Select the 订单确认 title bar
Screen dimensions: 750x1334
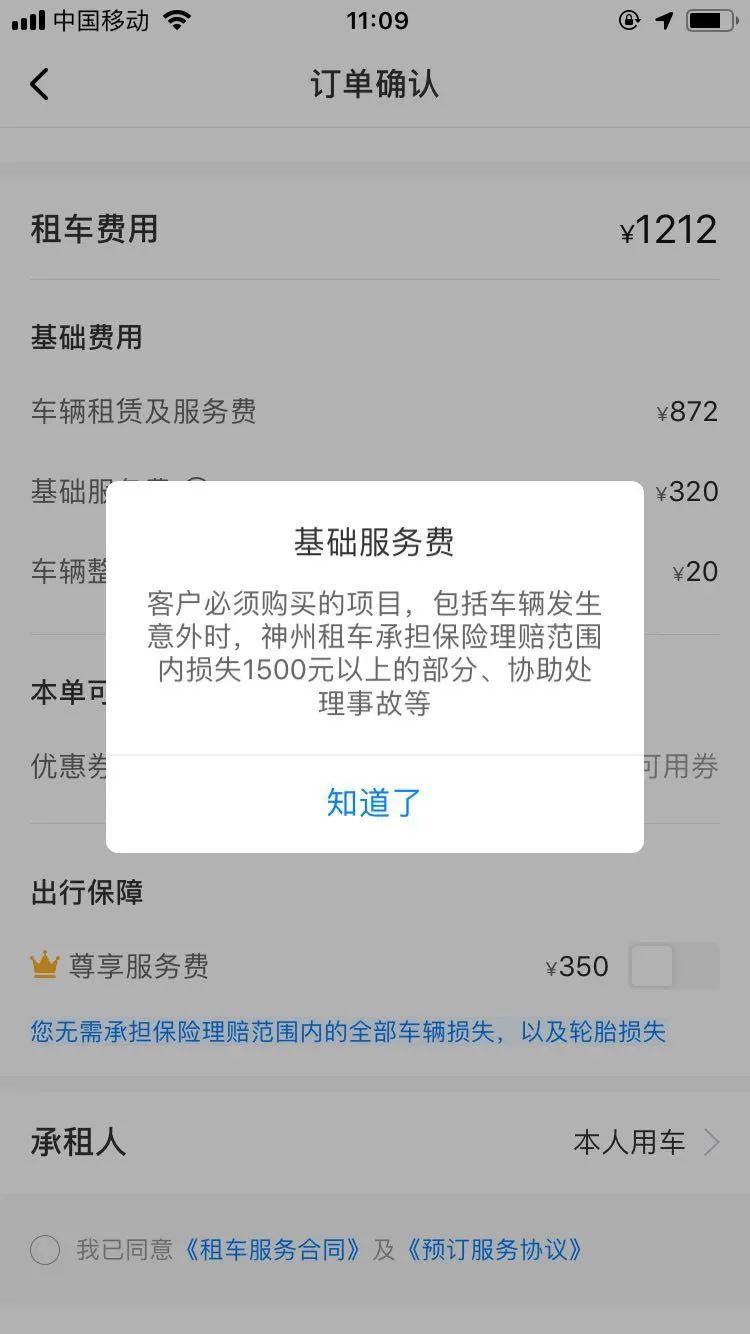(375, 85)
